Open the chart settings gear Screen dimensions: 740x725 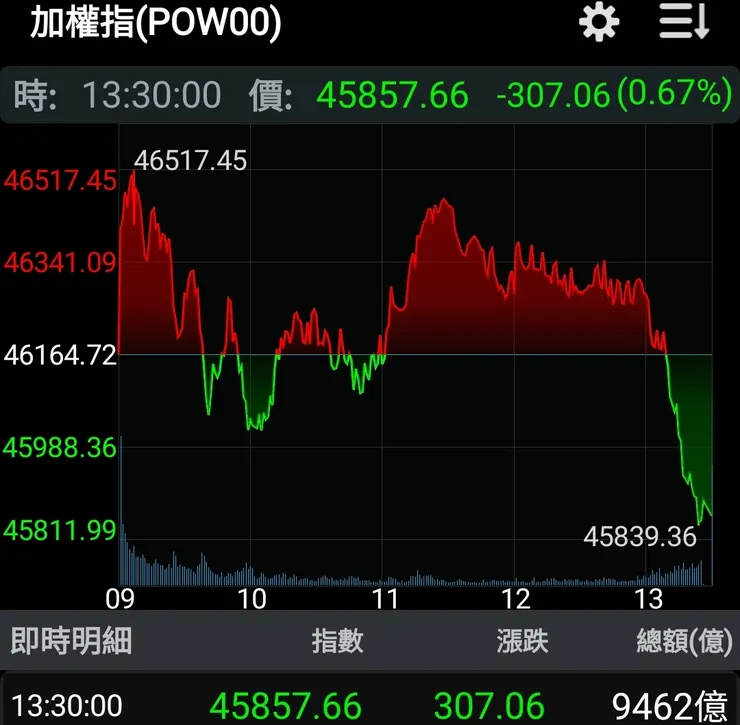coord(598,22)
